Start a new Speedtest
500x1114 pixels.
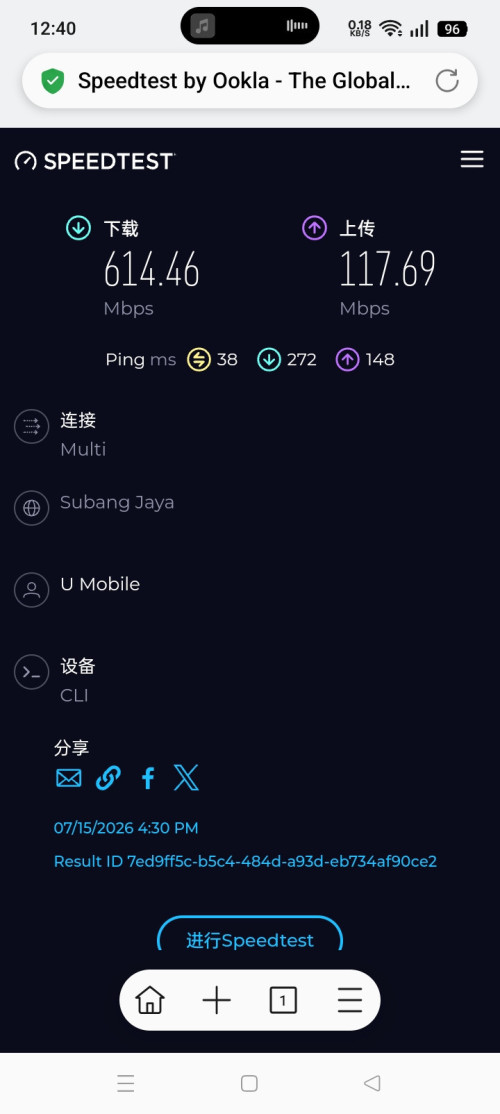coord(250,939)
